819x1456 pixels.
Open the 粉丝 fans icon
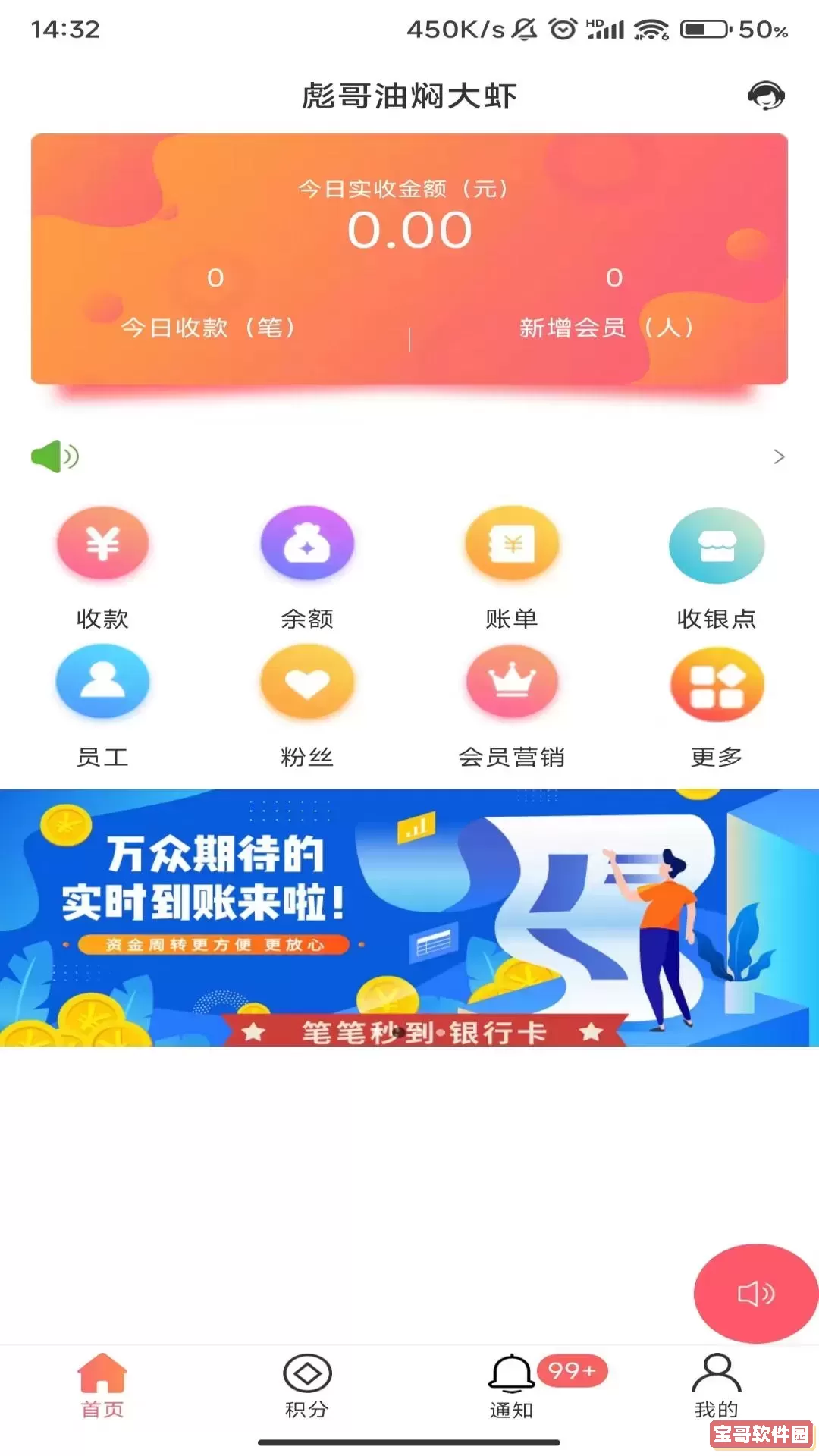pyautogui.click(x=307, y=681)
